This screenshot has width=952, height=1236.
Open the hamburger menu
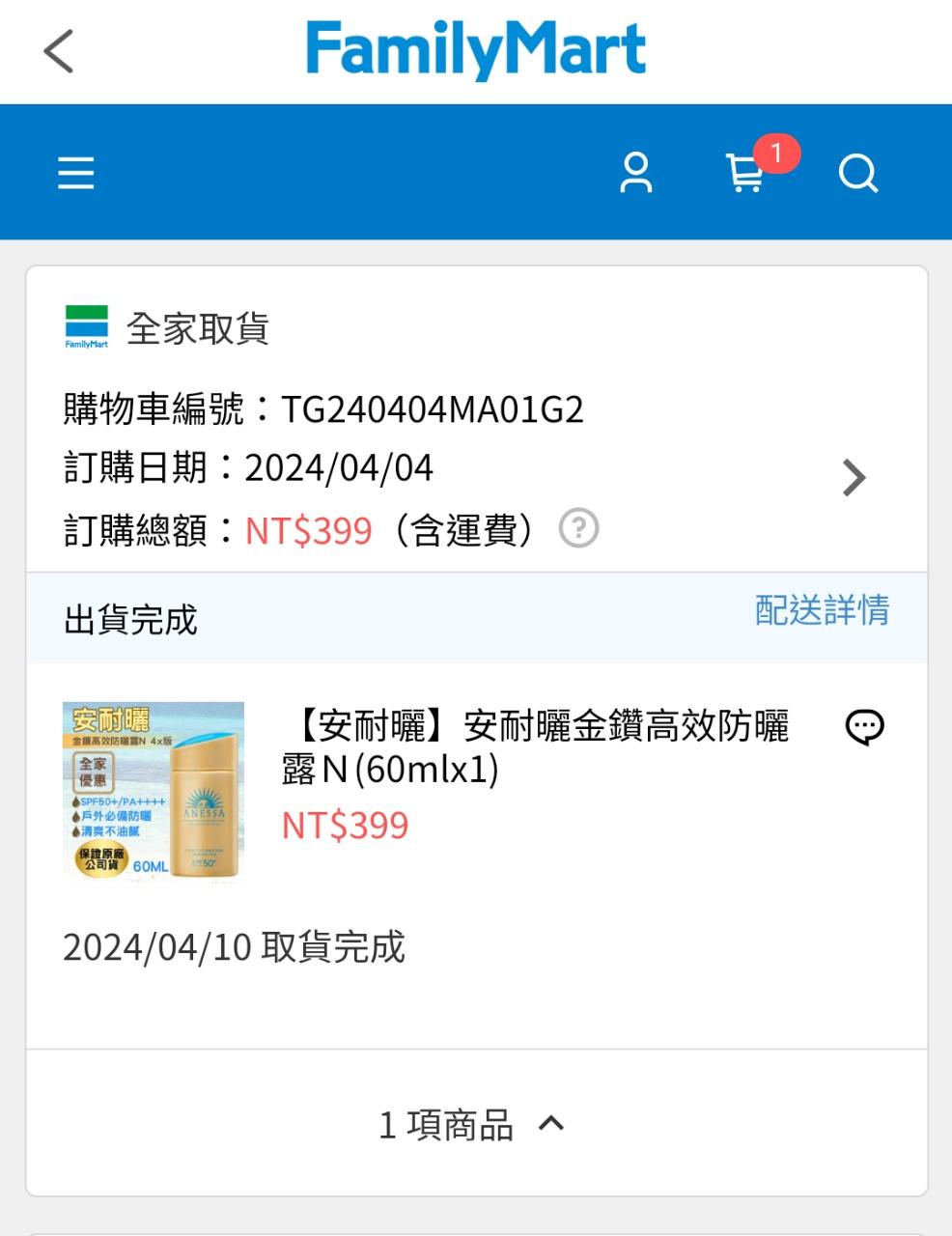coord(75,174)
